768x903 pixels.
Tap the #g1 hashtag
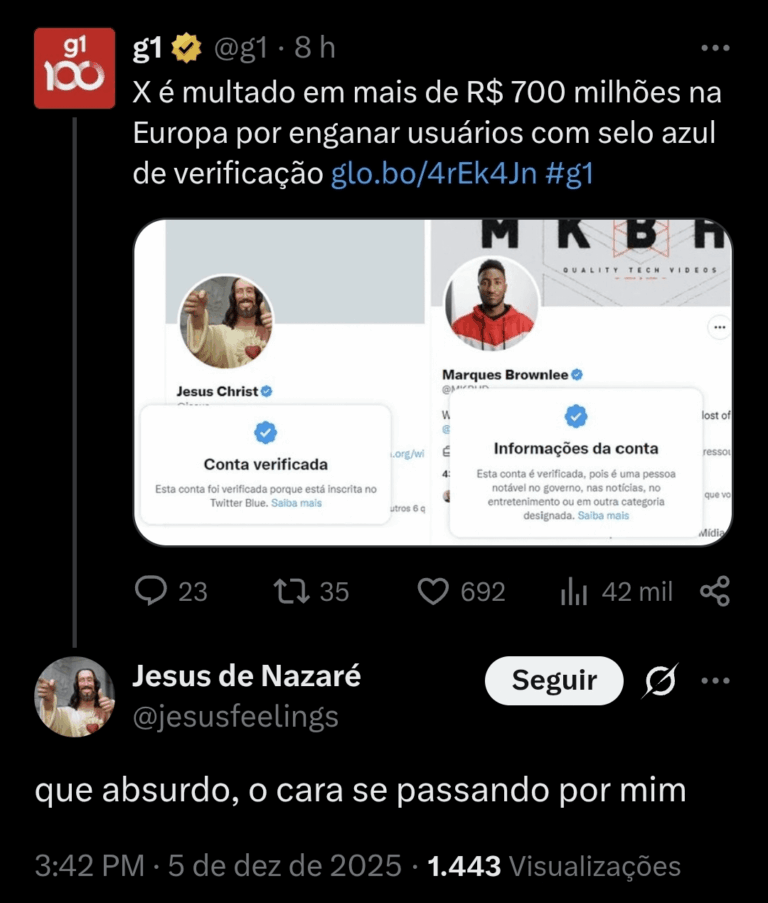570,173
